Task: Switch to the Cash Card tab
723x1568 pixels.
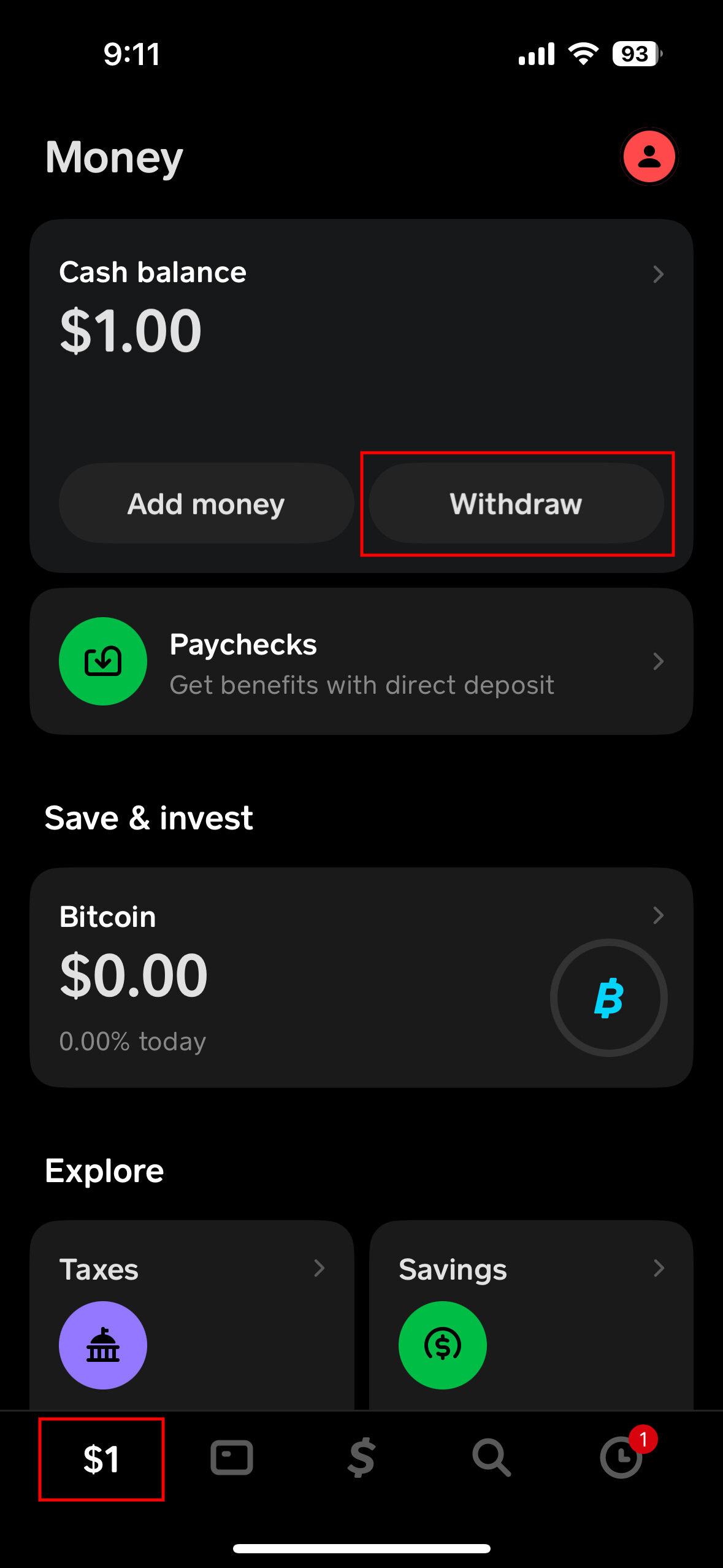Action: click(232, 1458)
